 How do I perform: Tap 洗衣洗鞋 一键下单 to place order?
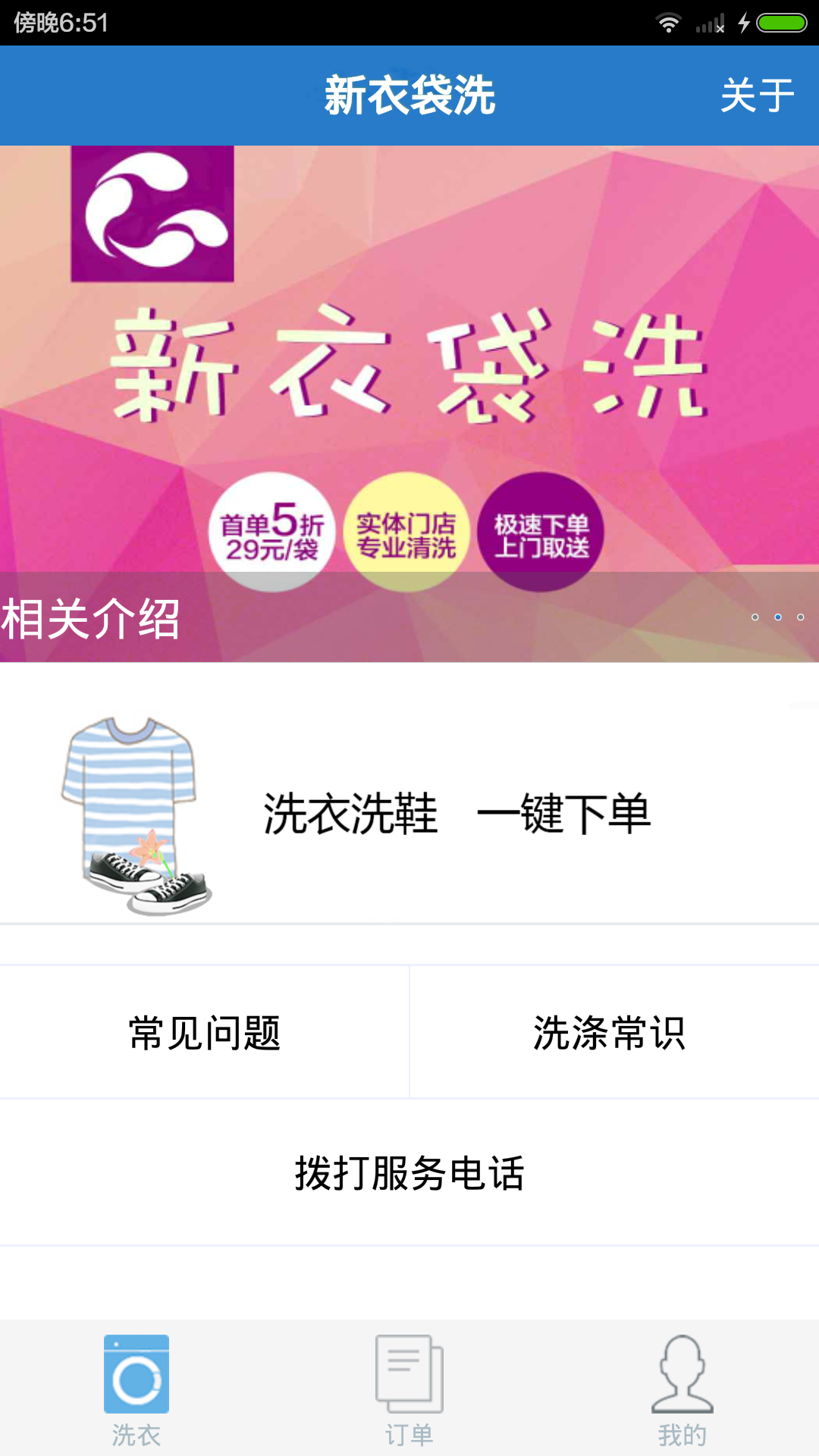[409, 814]
